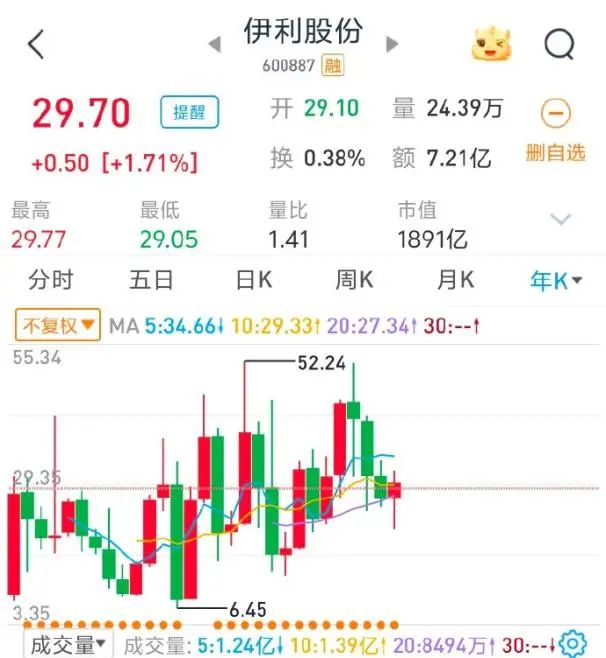
Task: Select the 日K chart tab
Action: (x=254, y=280)
